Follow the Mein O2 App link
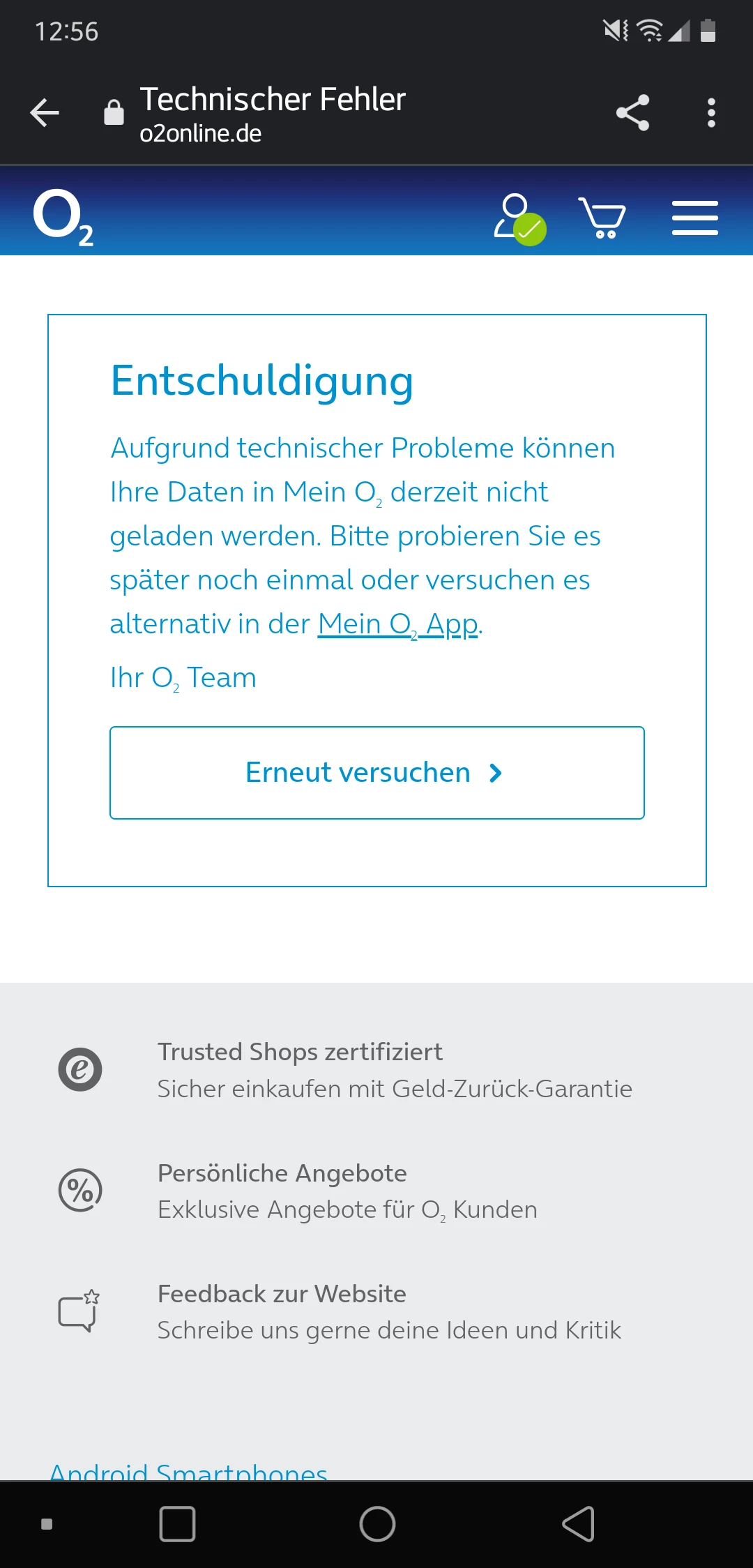 (x=397, y=624)
